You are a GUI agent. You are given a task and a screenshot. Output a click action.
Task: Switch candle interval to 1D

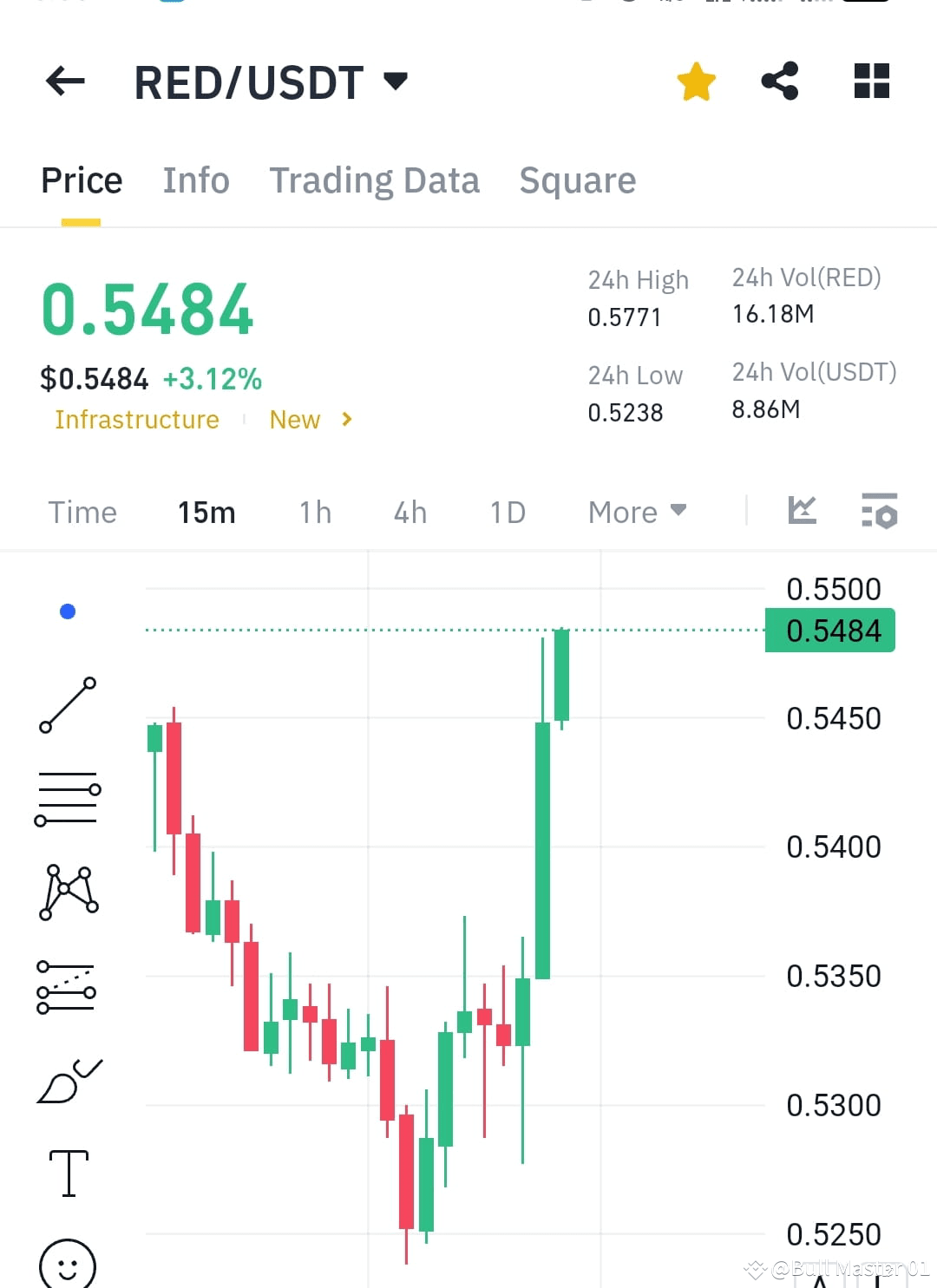pos(507,512)
